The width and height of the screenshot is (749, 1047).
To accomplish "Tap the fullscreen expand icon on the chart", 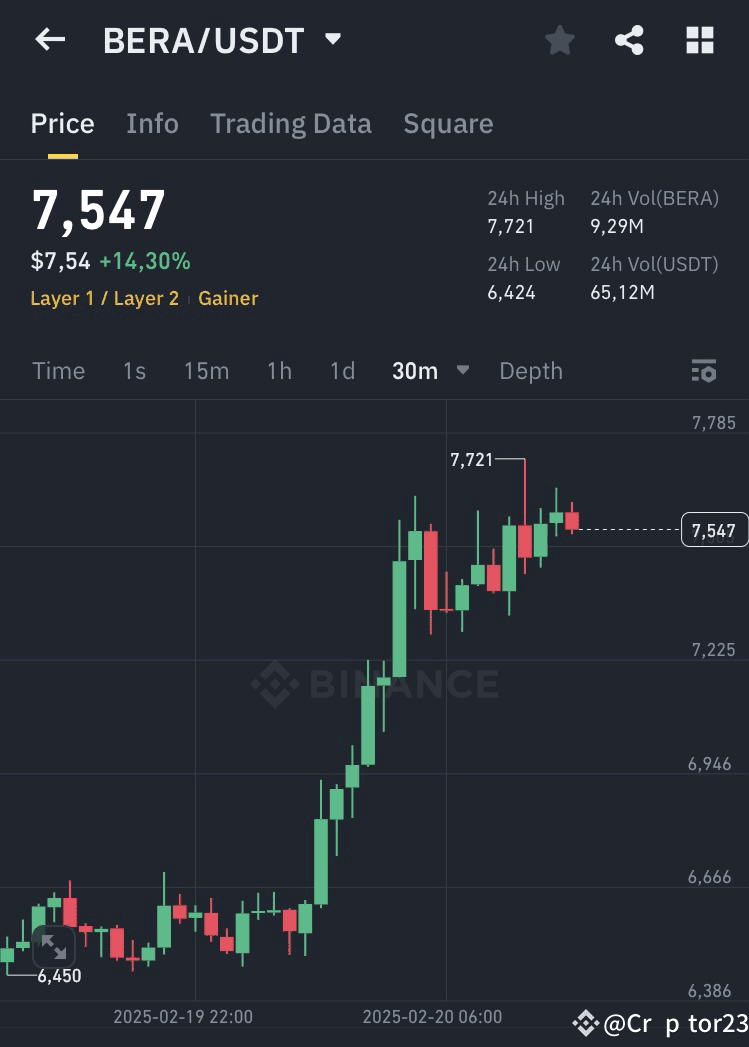I will click(x=54, y=946).
